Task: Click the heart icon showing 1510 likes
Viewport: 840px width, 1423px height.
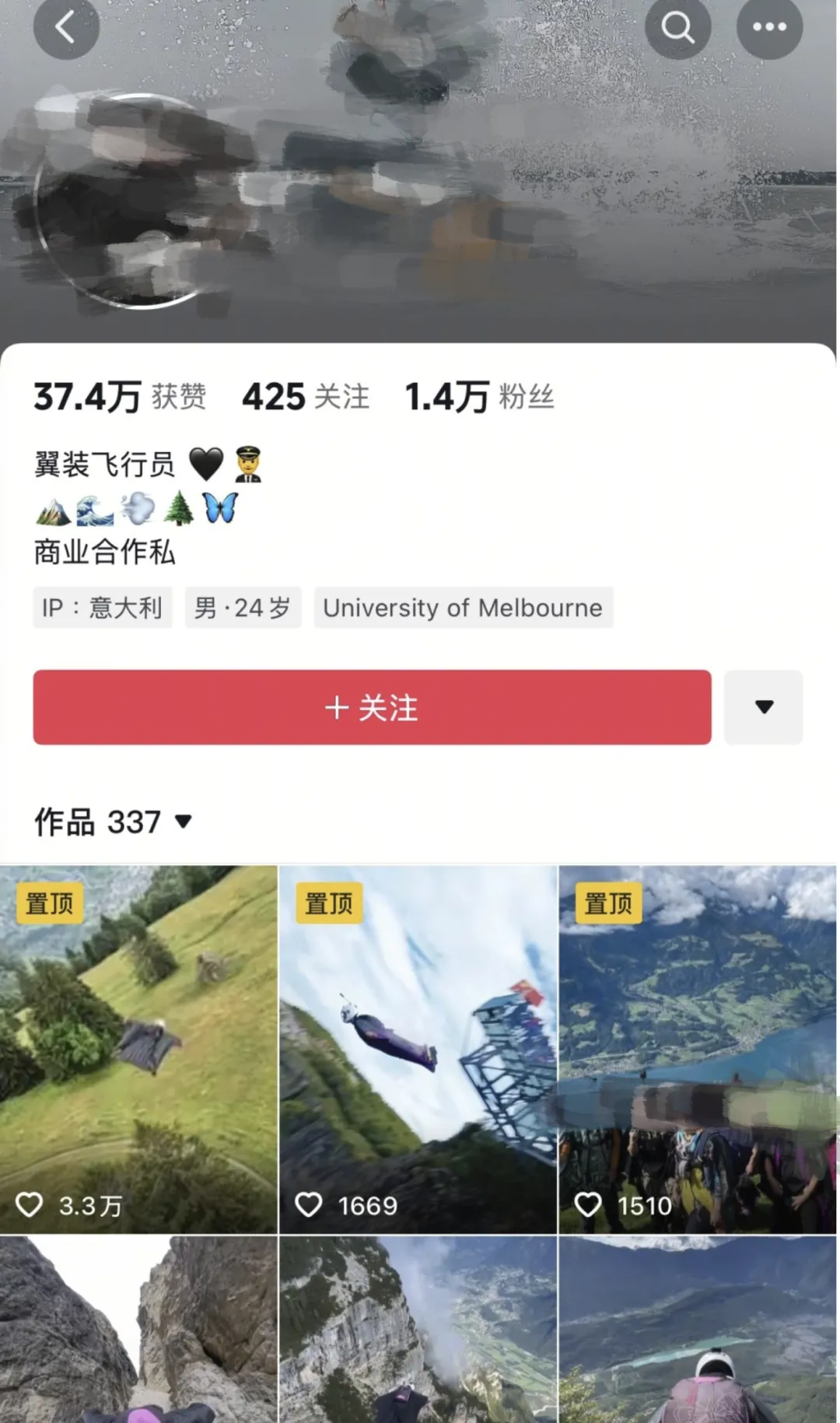Action: [589, 1205]
